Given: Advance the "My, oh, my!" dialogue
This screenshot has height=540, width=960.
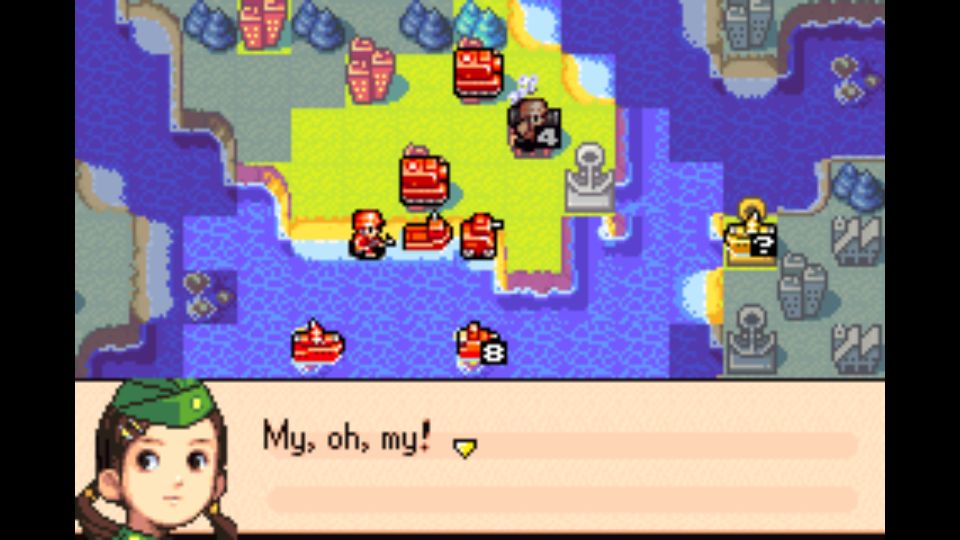Looking at the screenshot, I should point(464,448).
